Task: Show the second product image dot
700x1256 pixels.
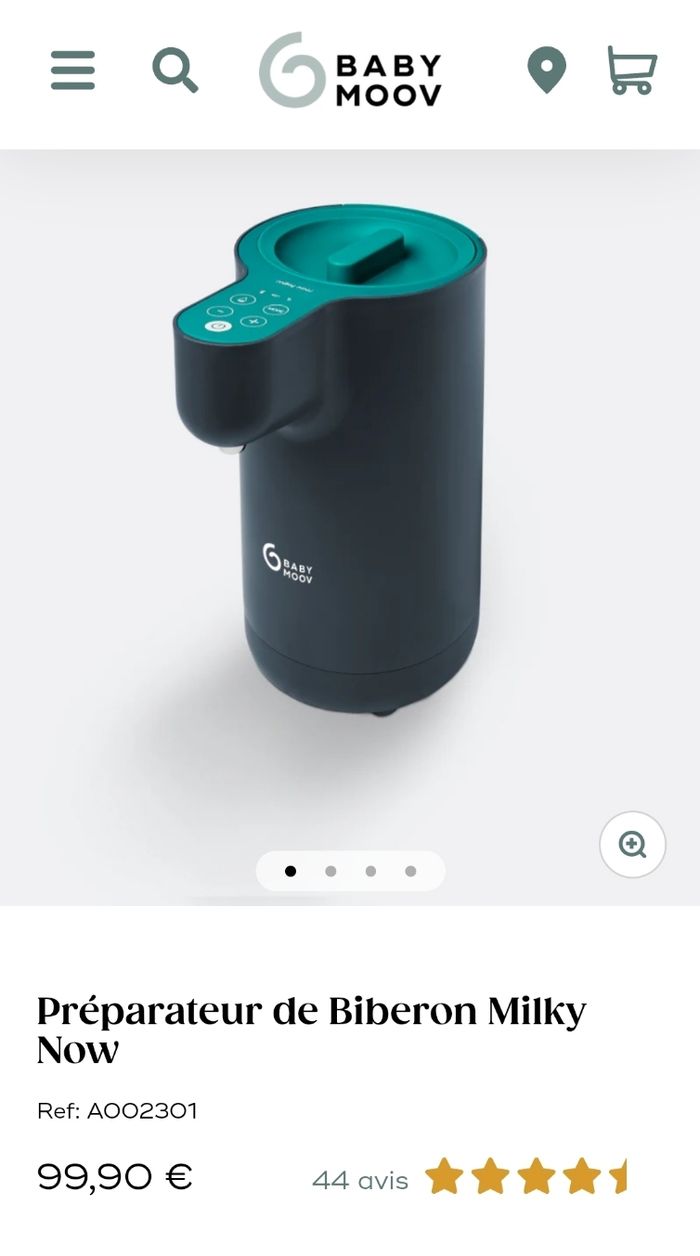Action: pyautogui.click(x=331, y=871)
